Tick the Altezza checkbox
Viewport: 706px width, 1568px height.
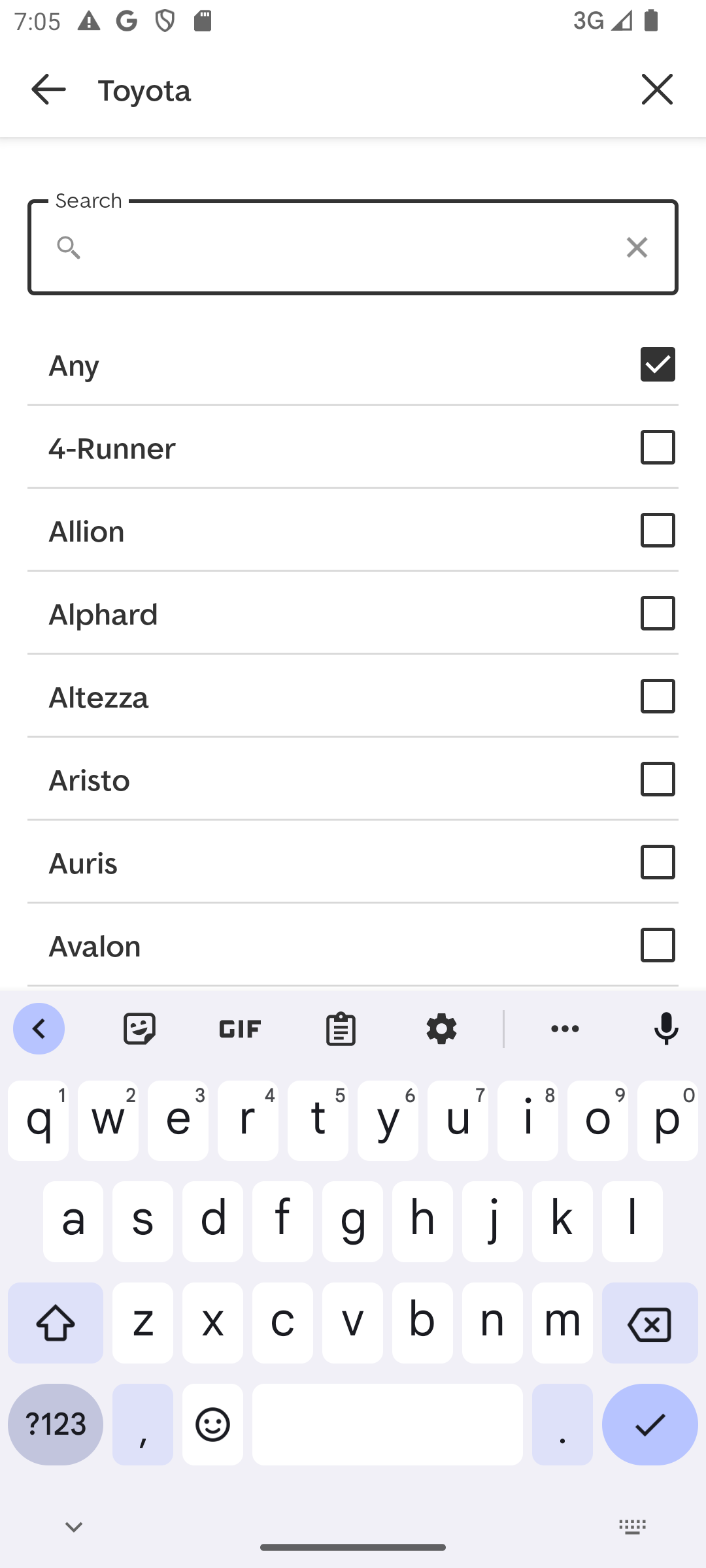tap(658, 696)
